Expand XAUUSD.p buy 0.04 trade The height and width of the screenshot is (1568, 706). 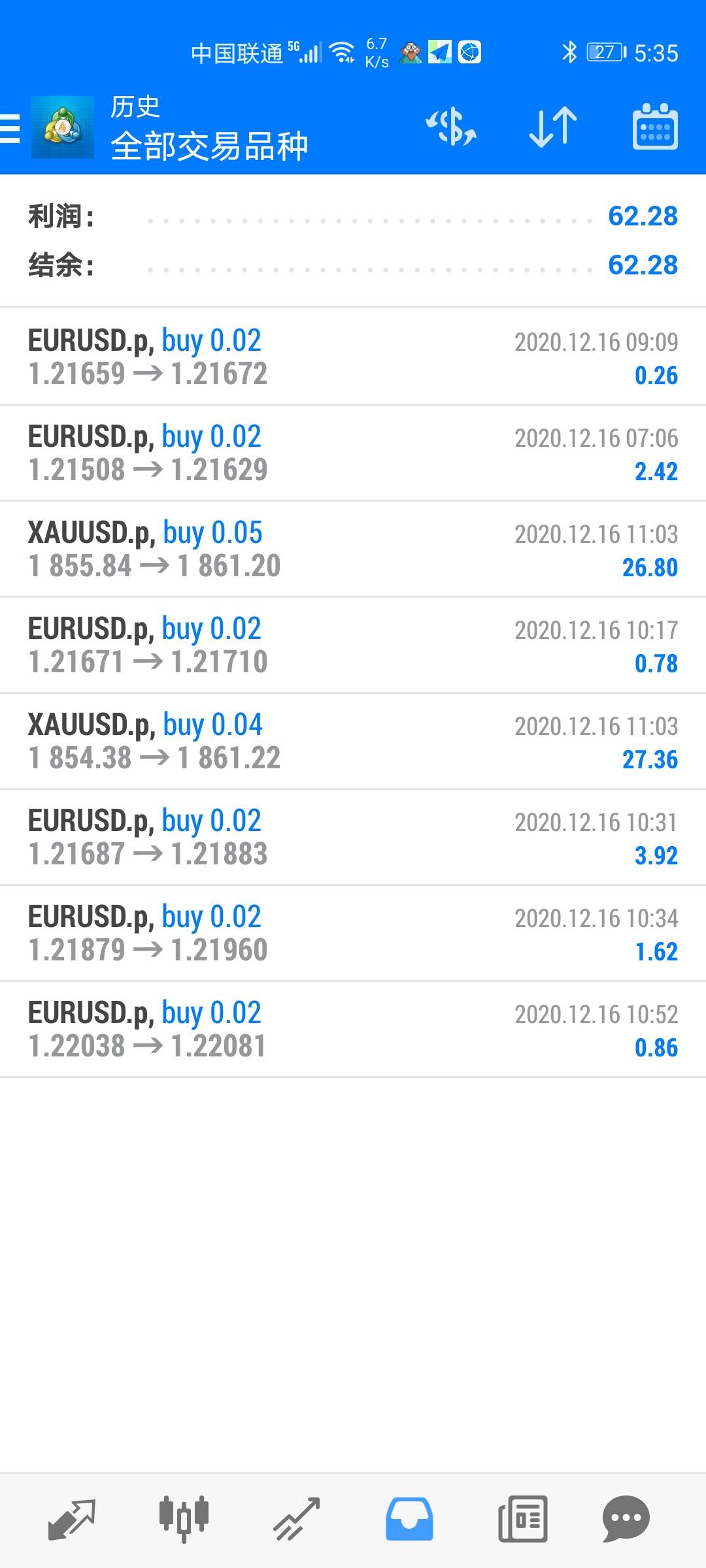(x=353, y=741)
